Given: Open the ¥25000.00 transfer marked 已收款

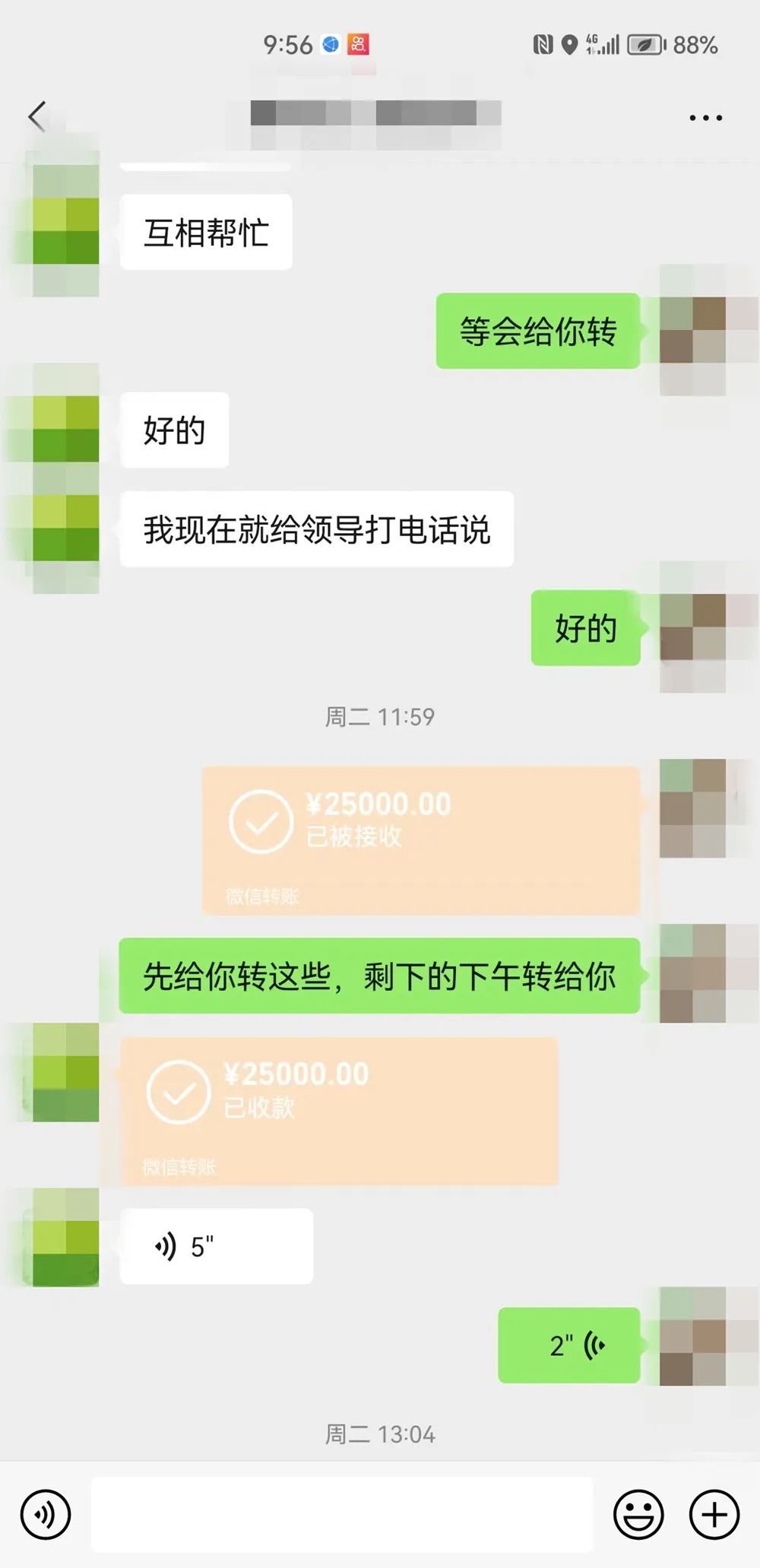Looking at the screenshot, I should coord(339,1110).
